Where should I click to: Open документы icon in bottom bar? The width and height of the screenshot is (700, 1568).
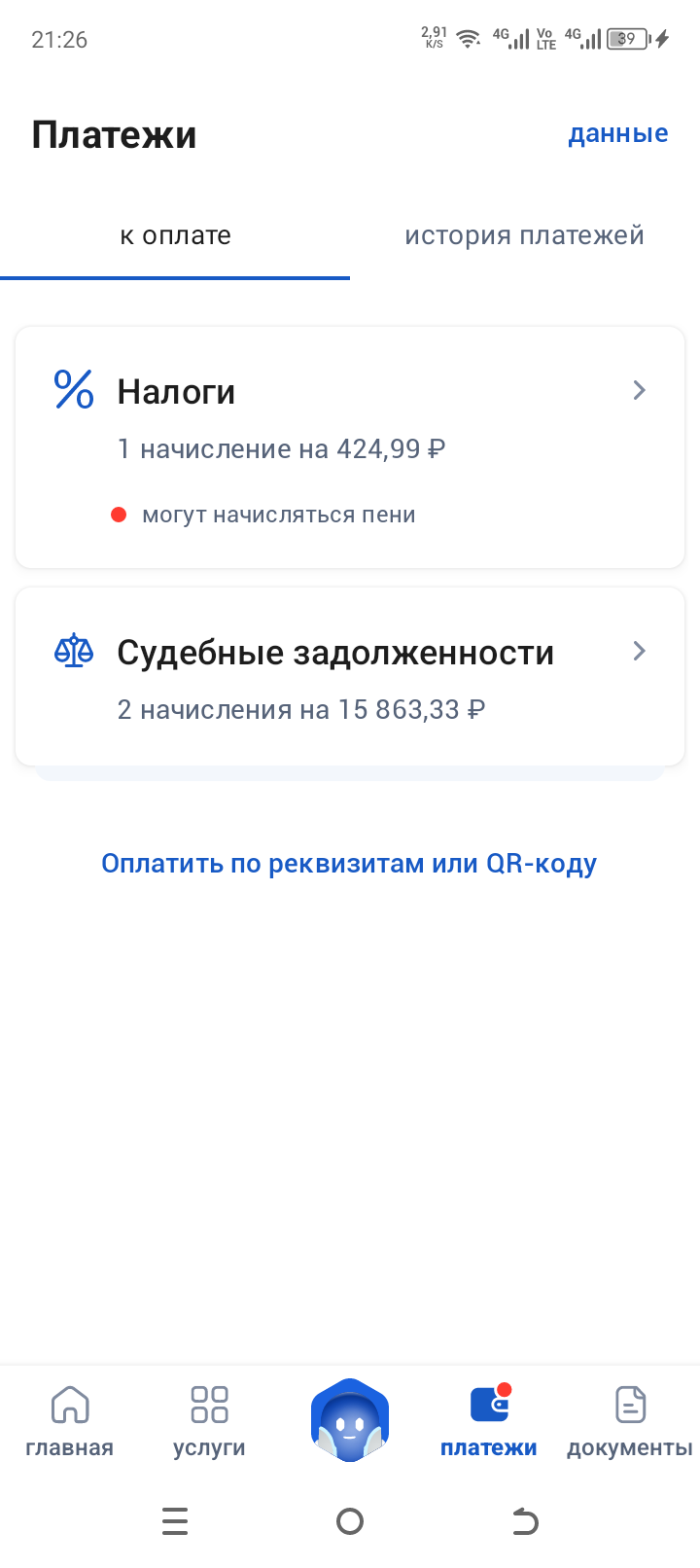[629, 1405]
